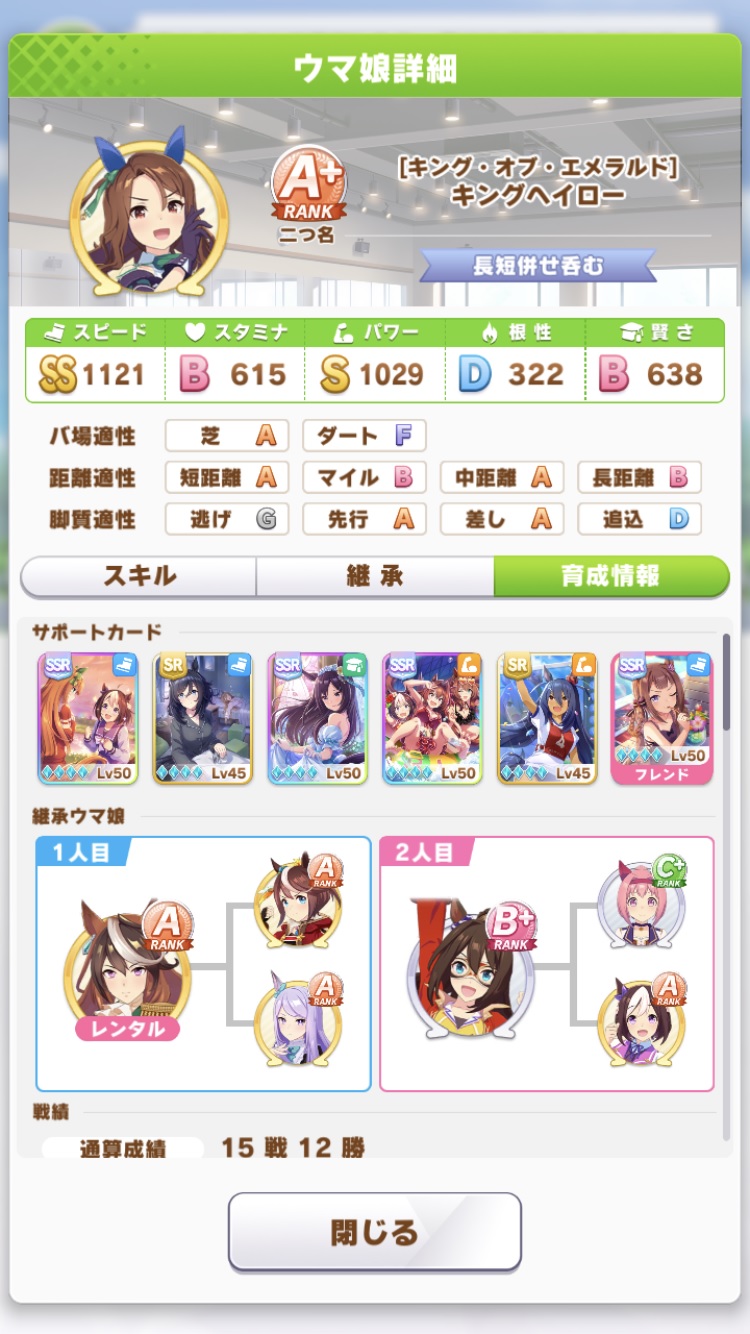Select the 育成情報 tab
The image size is (750, 1334).
[611, 576]
